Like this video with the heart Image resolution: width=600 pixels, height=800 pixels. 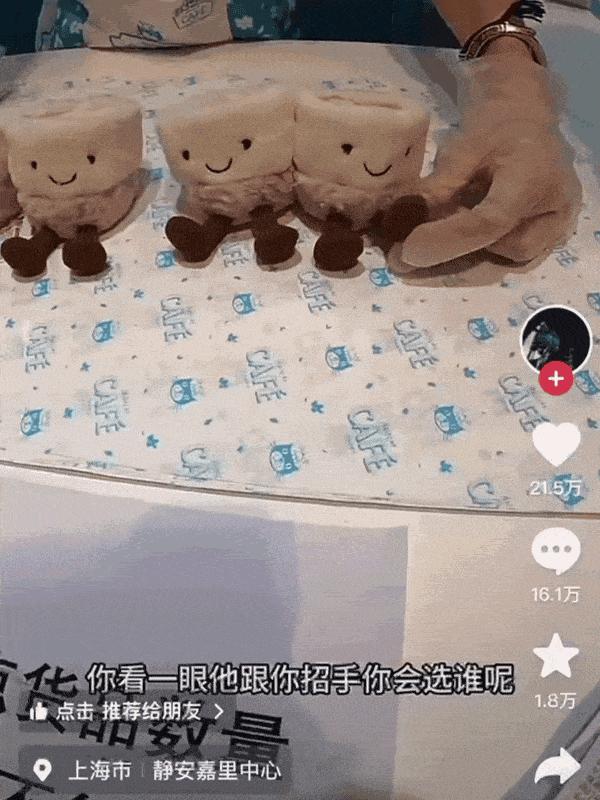click(555, 445)
